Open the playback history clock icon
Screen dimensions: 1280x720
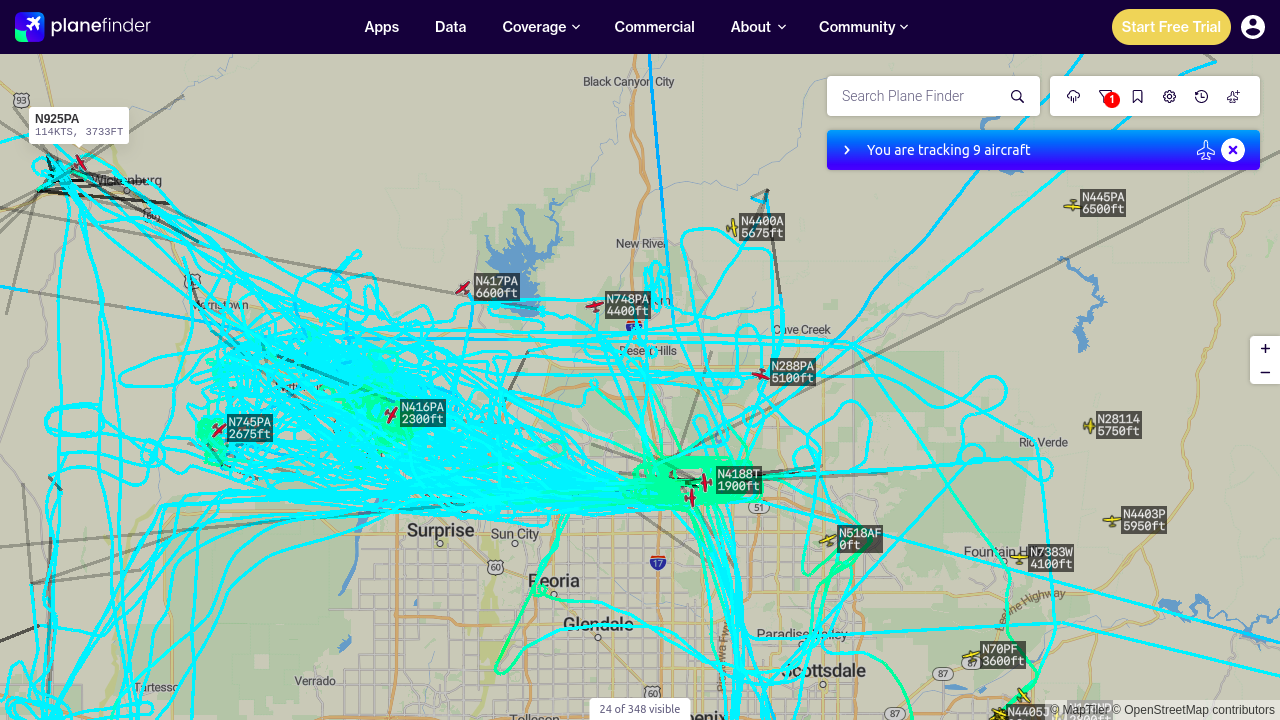click(1202, 96)
